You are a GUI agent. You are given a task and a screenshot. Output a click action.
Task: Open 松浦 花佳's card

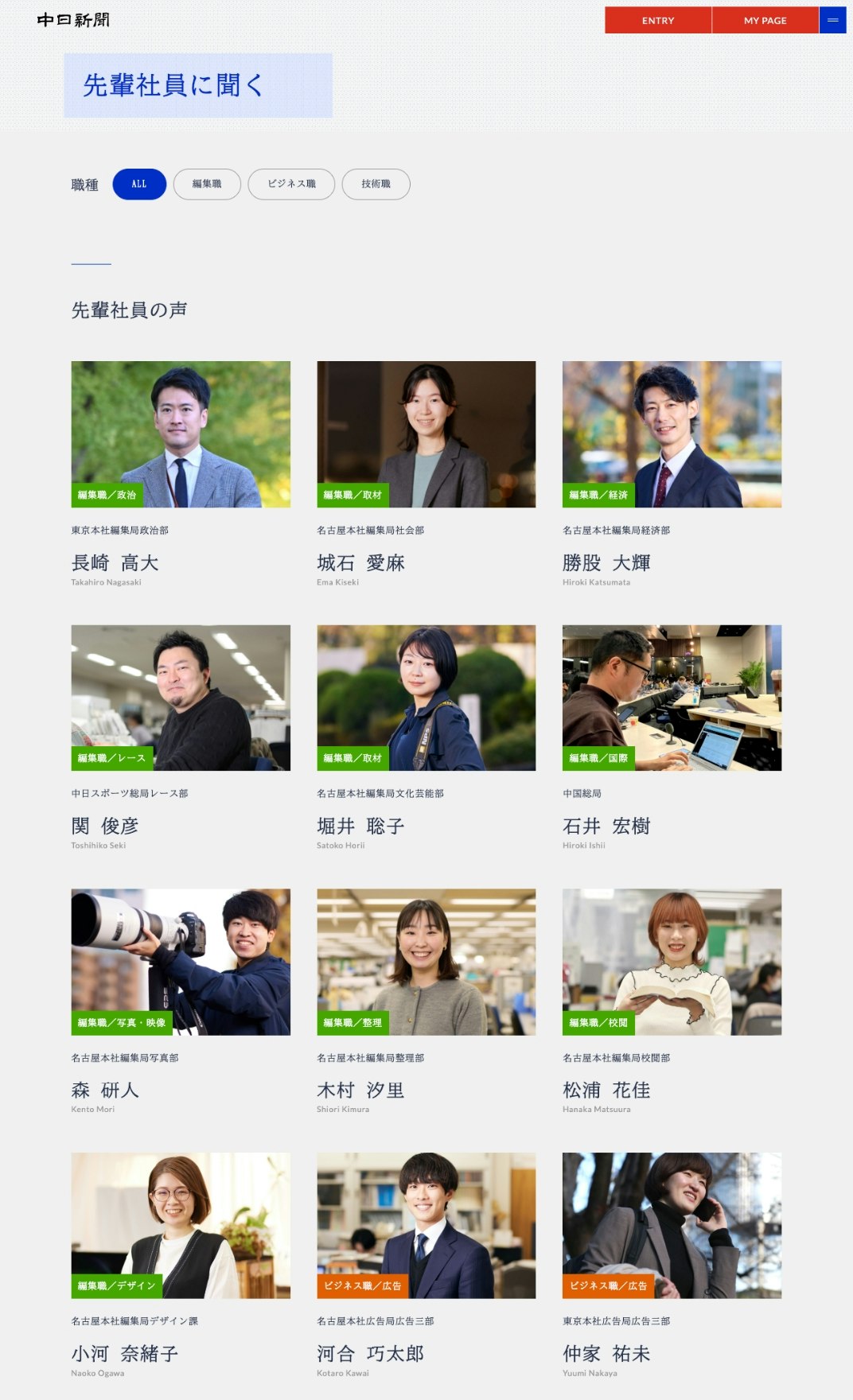pos(672,962)
